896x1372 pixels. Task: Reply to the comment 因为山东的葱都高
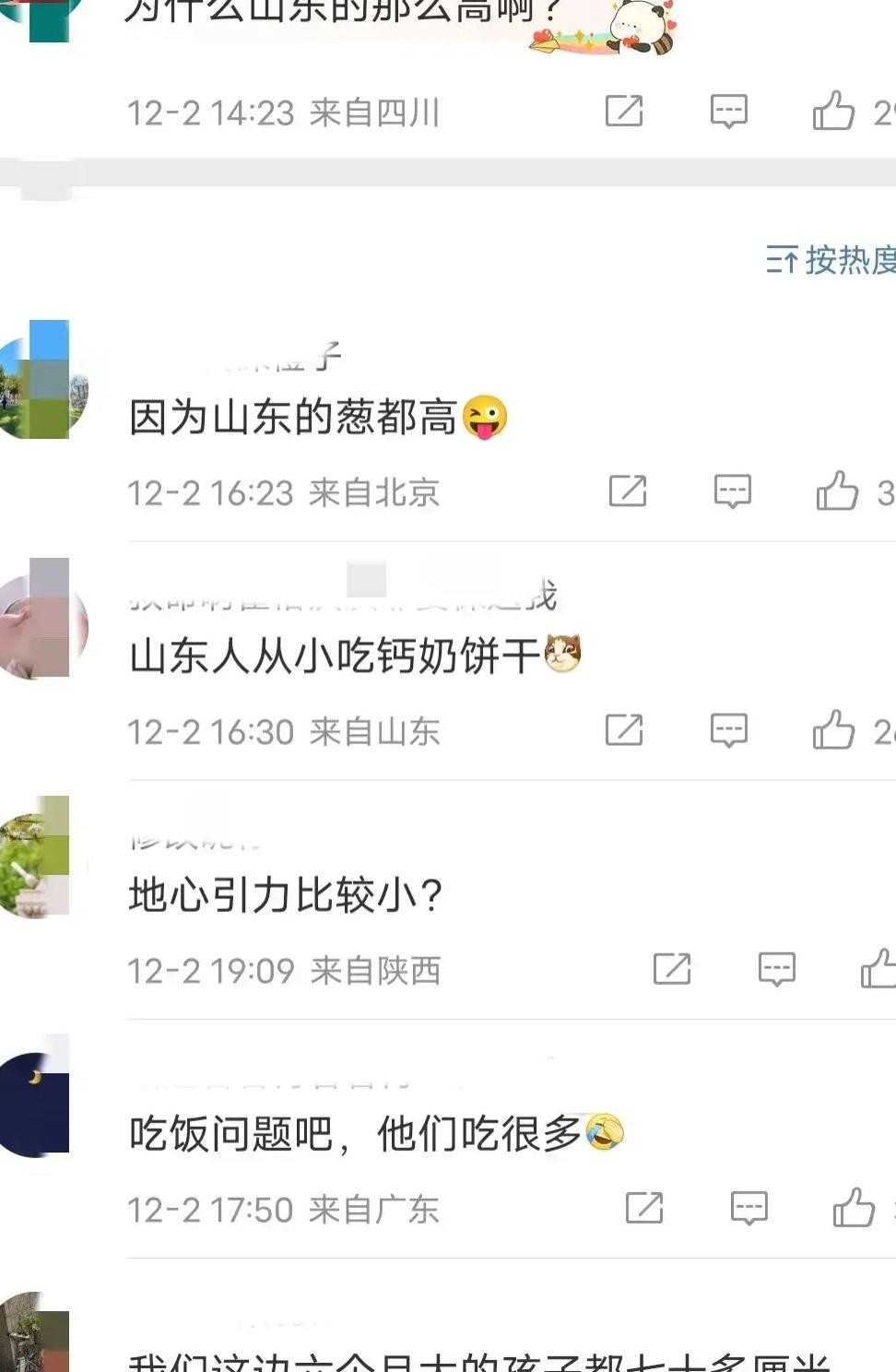[733, 491]
